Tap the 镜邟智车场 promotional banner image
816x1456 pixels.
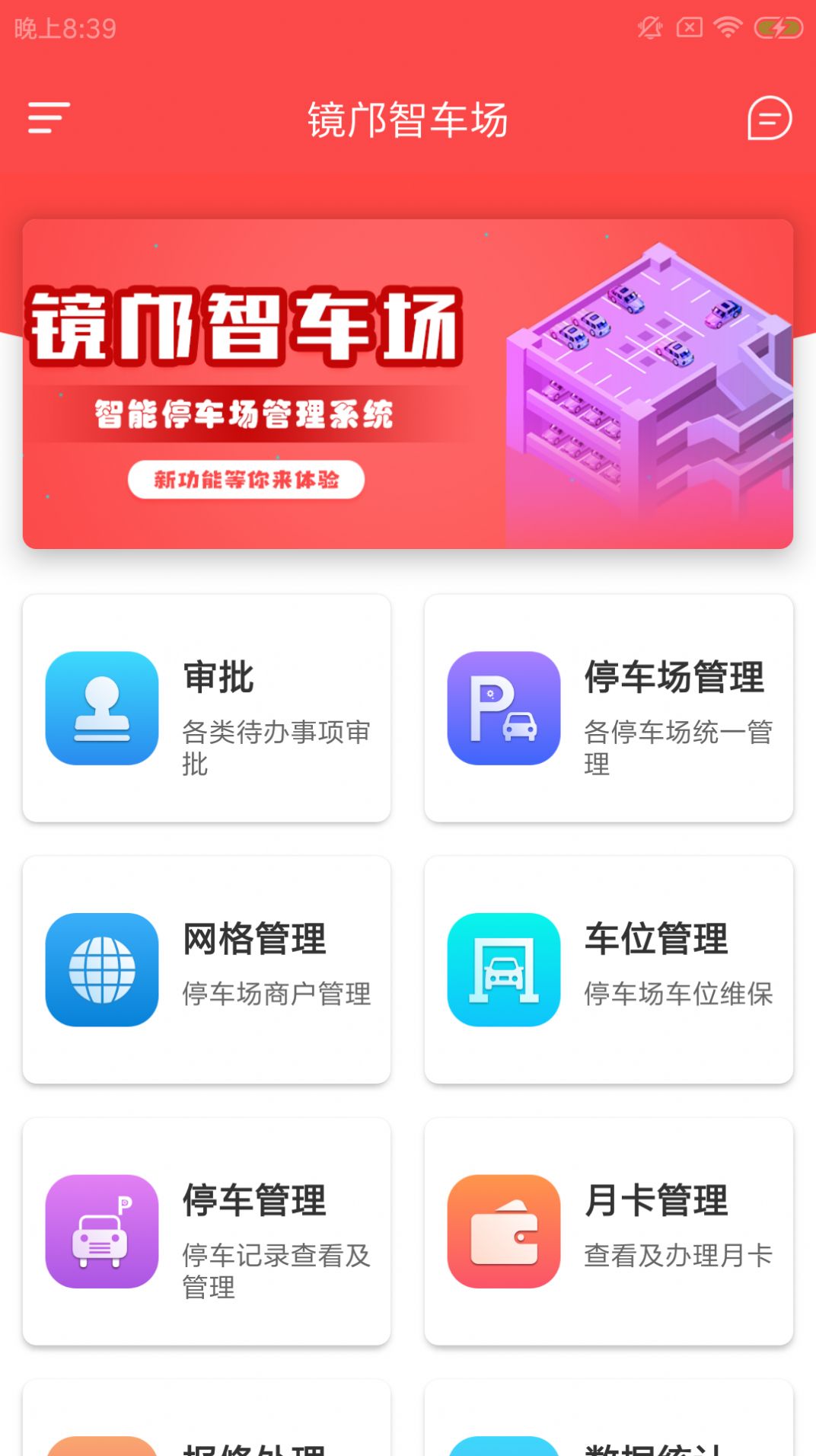(x=408, y=383)
